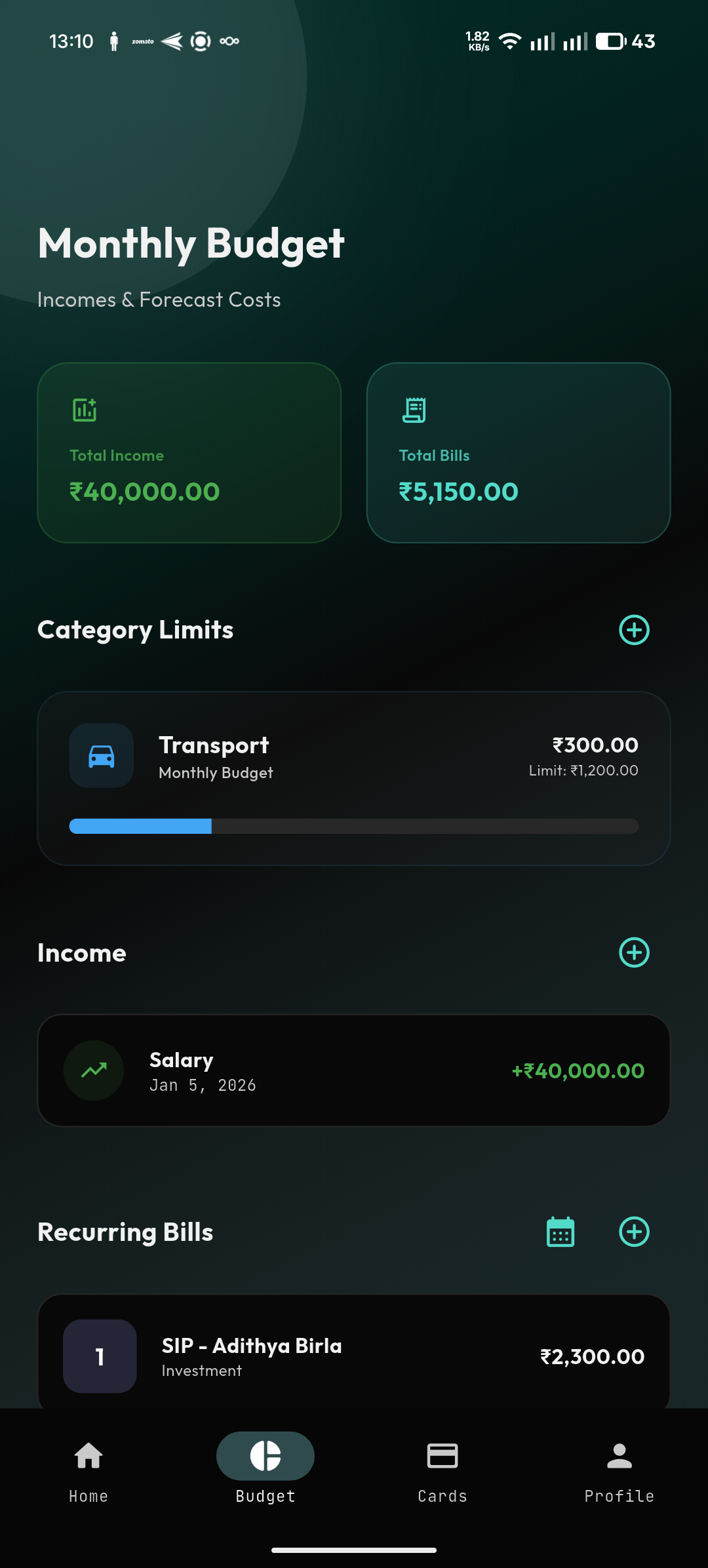This screenshot has height=1568, width=708.
Task: Add a new category limit
Action: pyautogui.click(x=634, y=630)
